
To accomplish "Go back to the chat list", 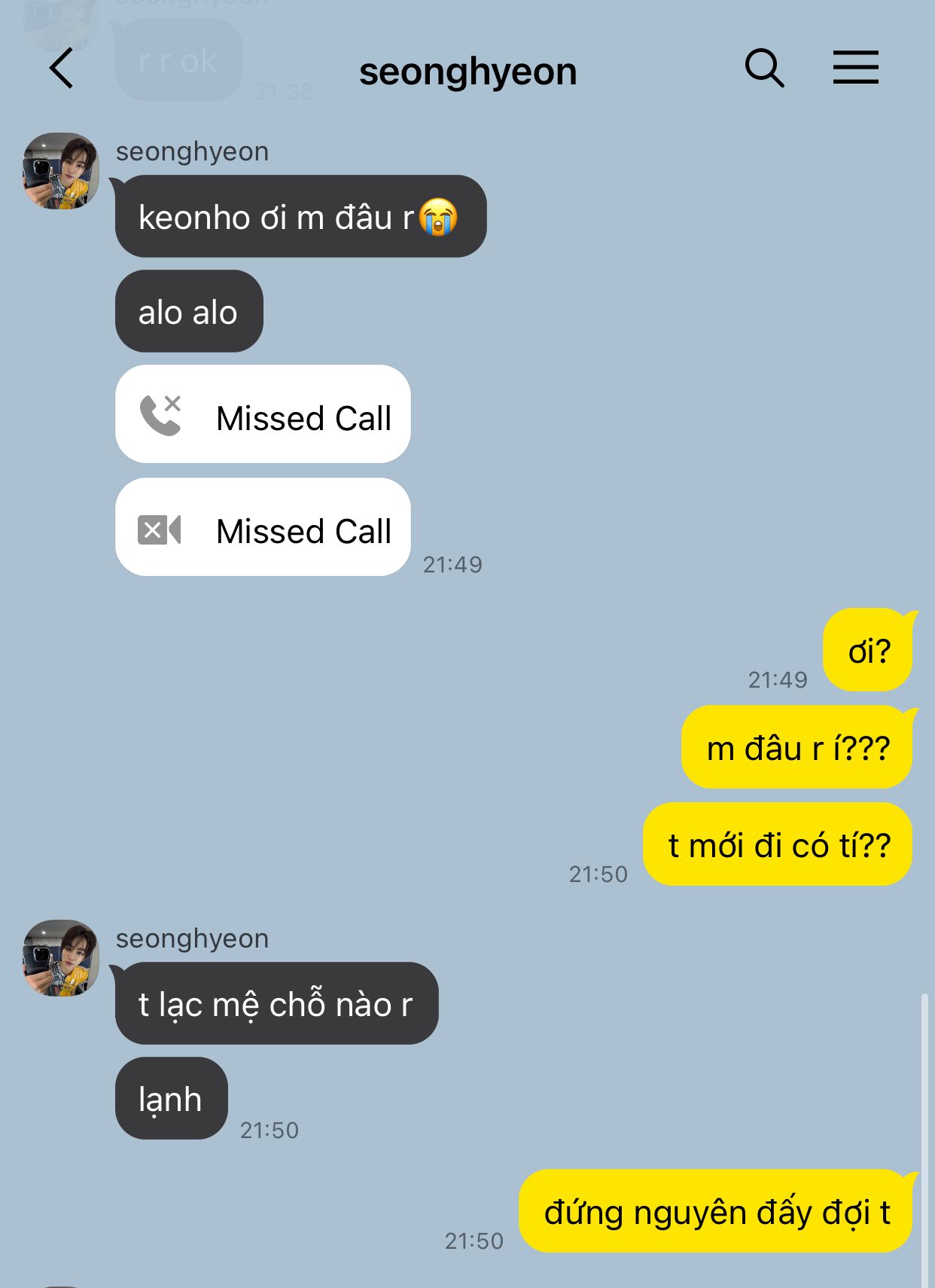I will 62,69.
